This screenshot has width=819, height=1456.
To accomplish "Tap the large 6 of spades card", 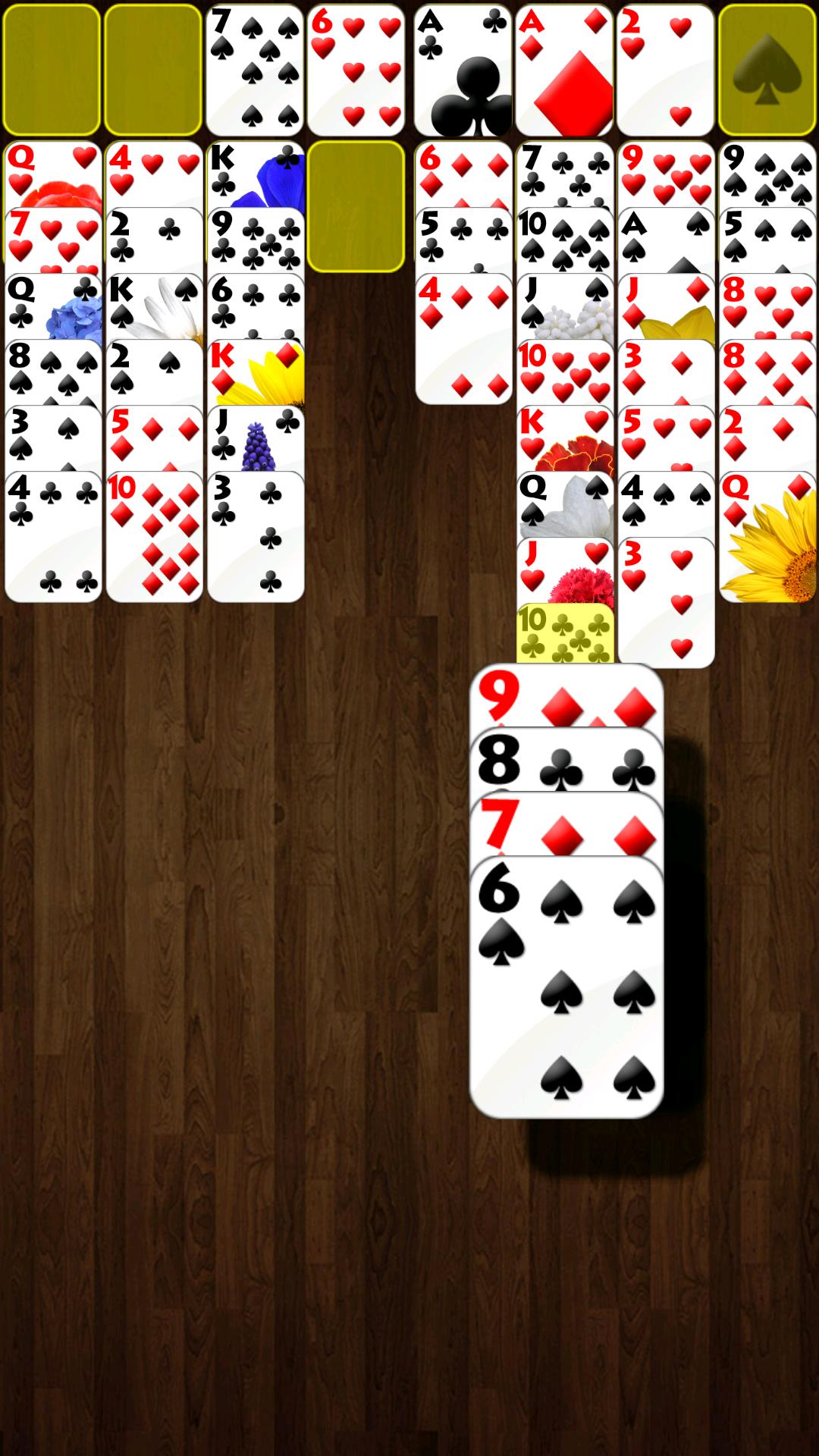I will (x=566, y=986).
